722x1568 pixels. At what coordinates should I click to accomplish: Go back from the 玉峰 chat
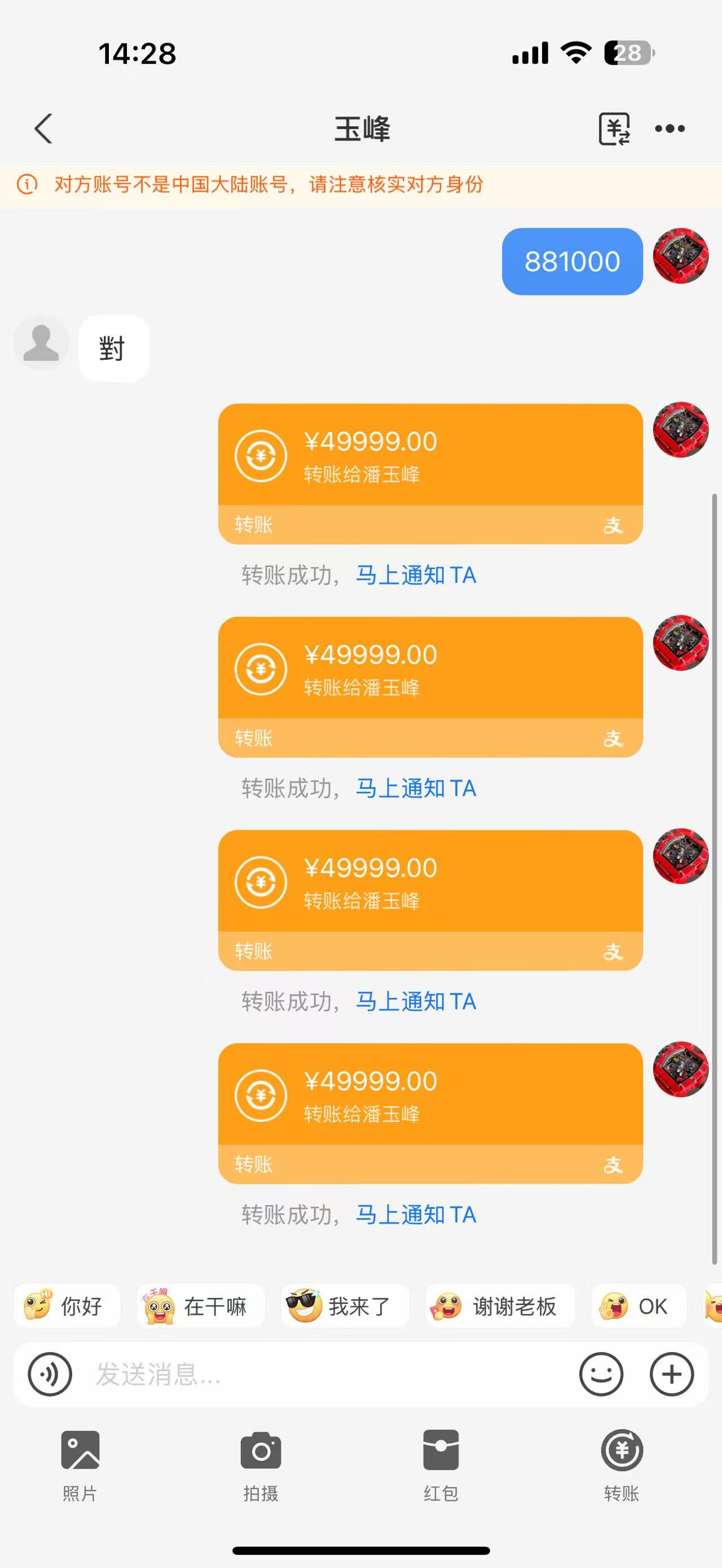pos(43,129)
